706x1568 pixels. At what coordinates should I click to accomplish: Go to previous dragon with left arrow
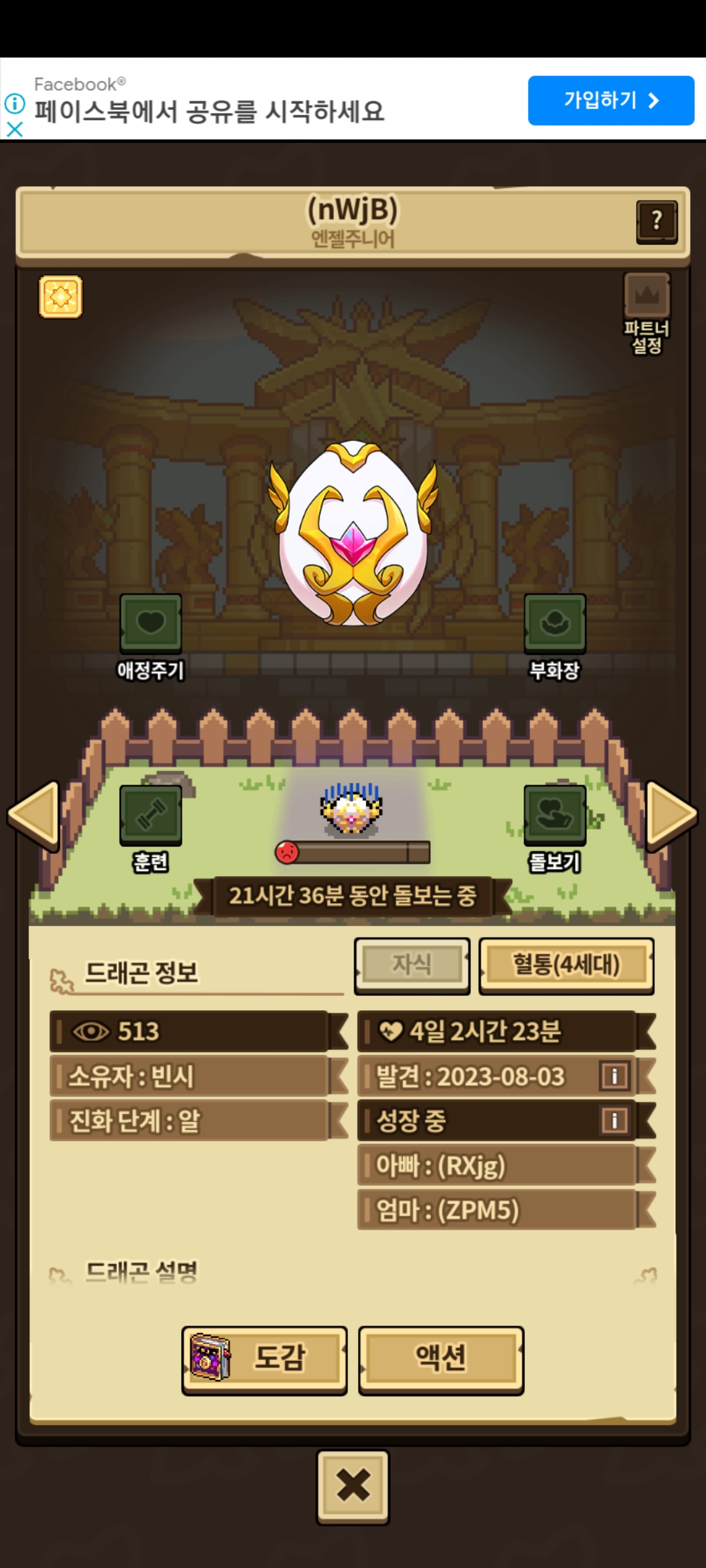tap(34, 815)
